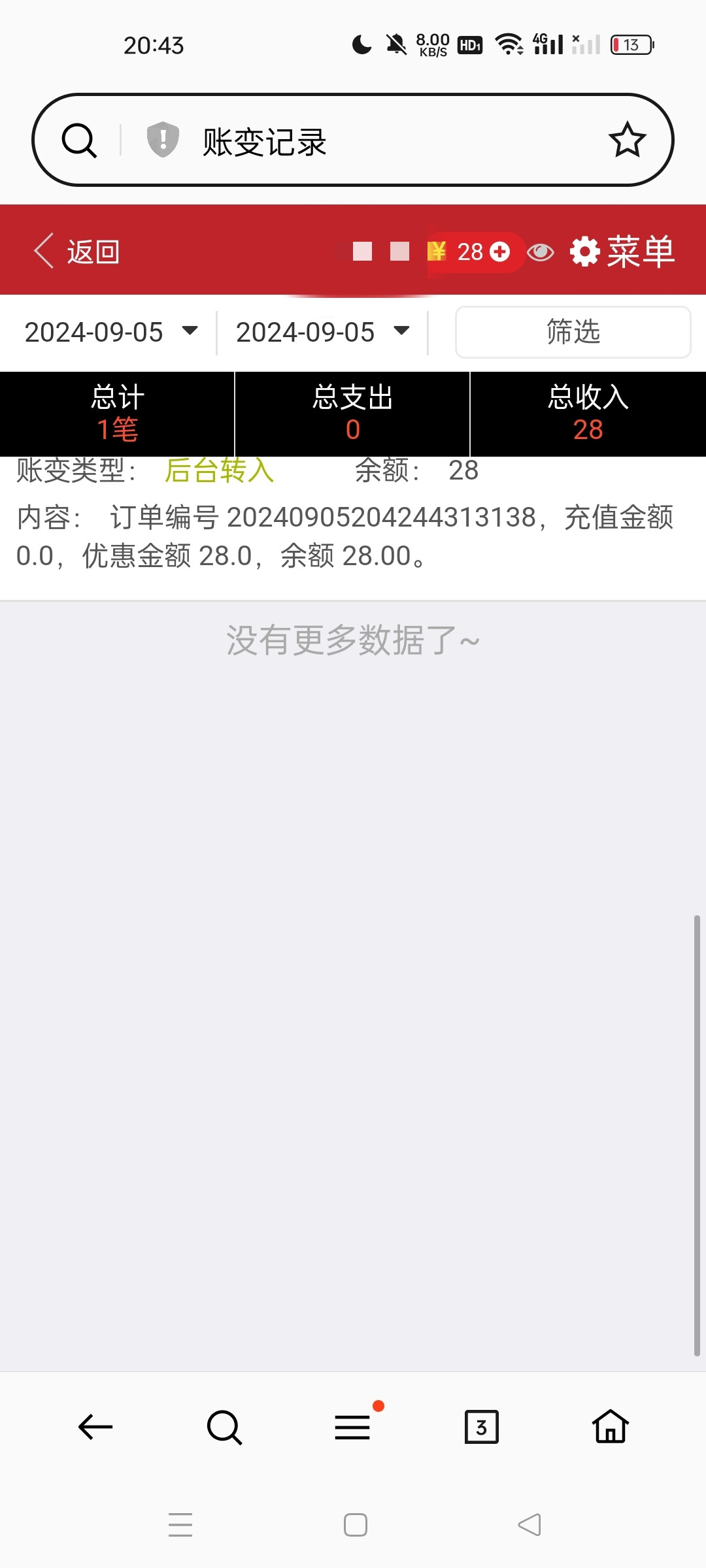Open the tabs switcher showing 3
Image resolution: width=706 pixels, height=1568 pixels.
click(481, 1427)
